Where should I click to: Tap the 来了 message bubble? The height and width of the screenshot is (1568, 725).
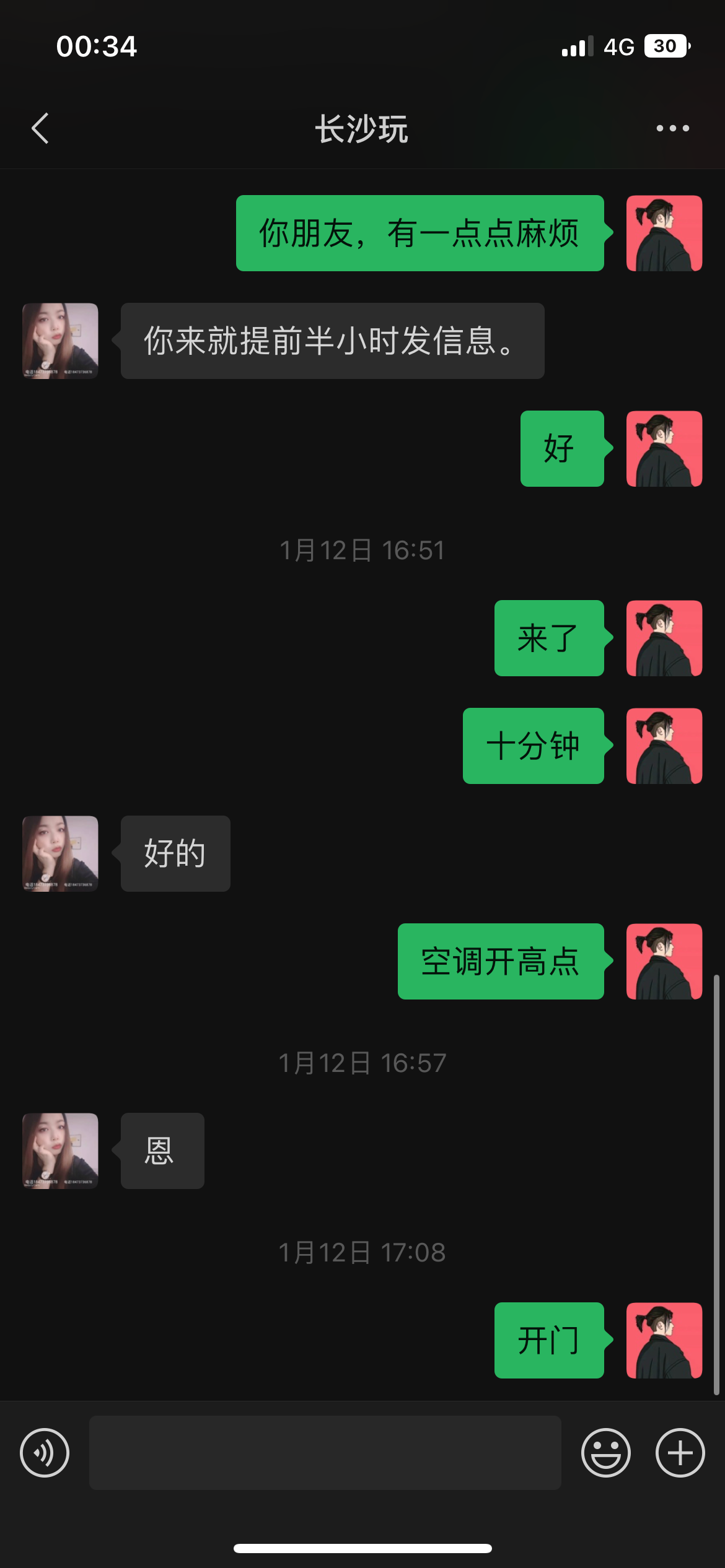click(548, 638)
